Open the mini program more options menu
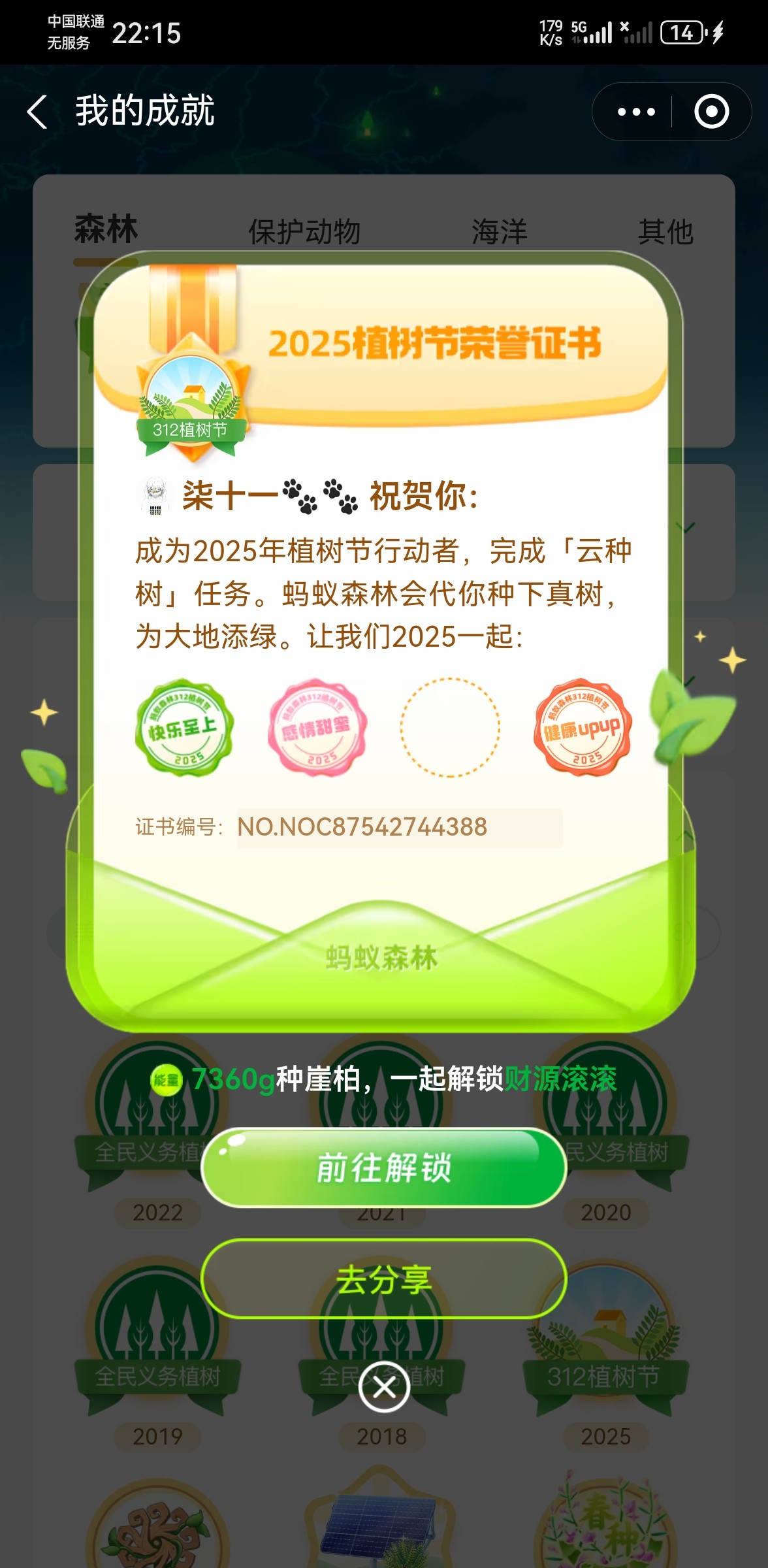 point(636,112)
